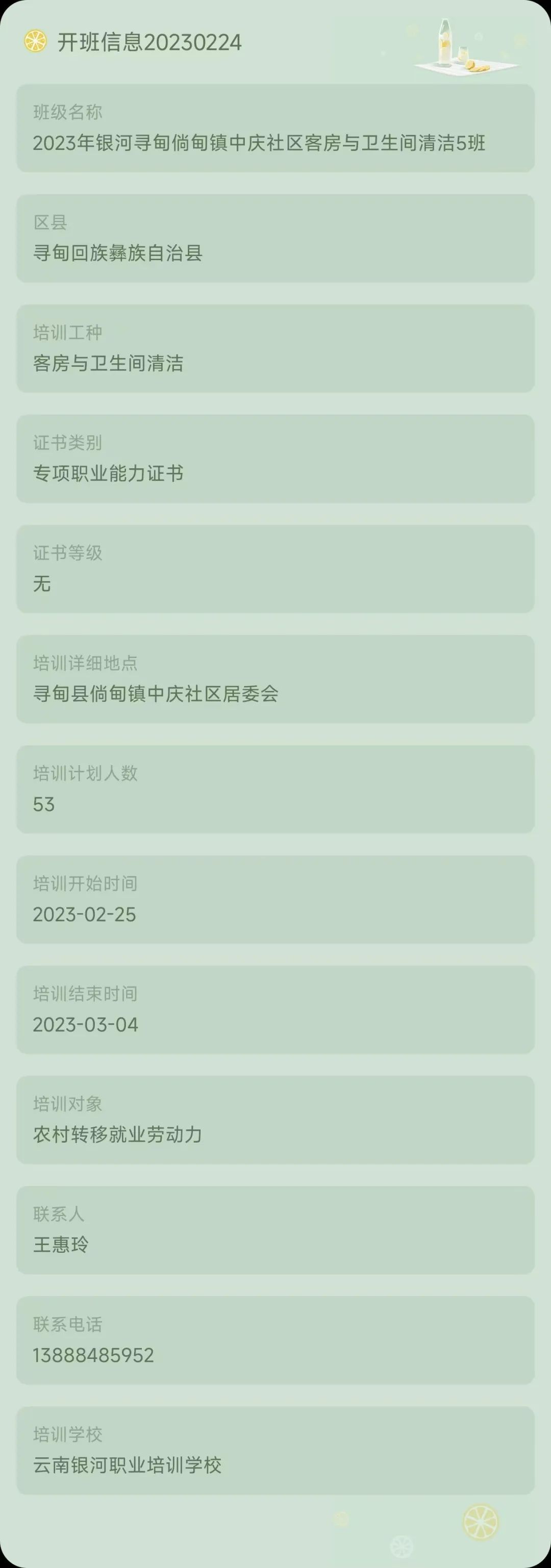Click the planned trainee count 53
The image size is (551, 1568).
click(44, 805)
